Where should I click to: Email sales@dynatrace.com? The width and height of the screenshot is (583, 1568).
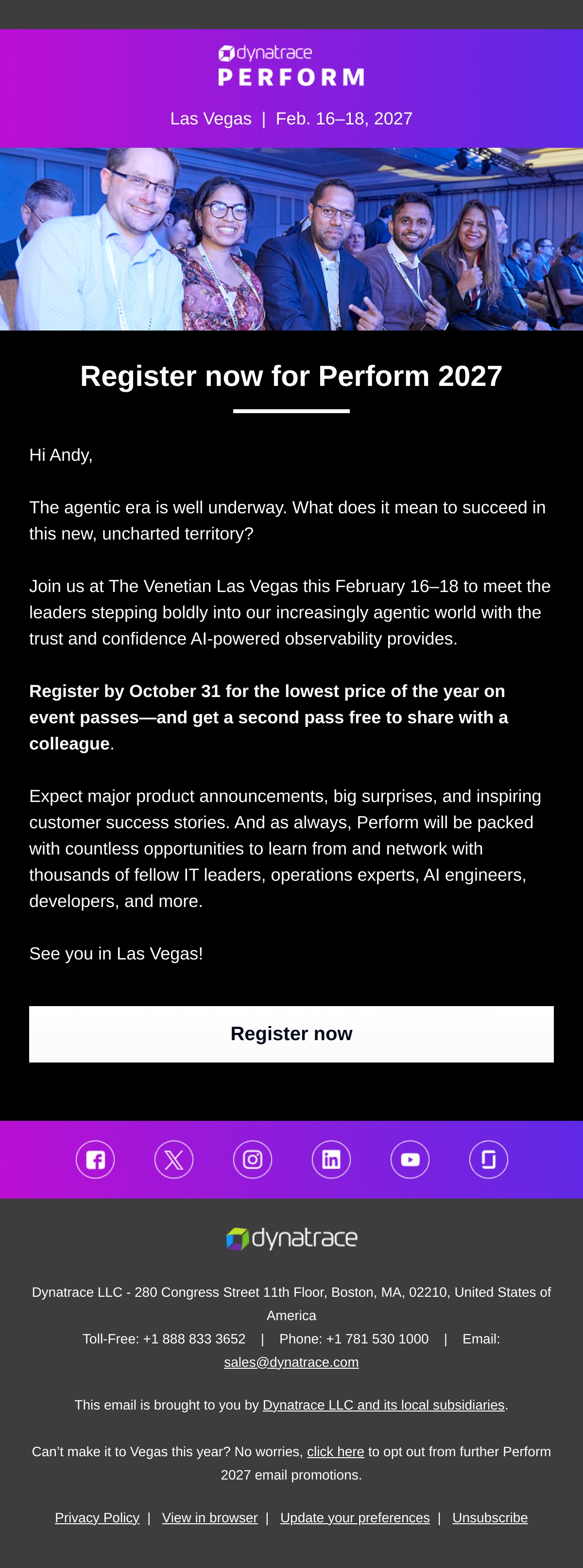[291, 1362]
